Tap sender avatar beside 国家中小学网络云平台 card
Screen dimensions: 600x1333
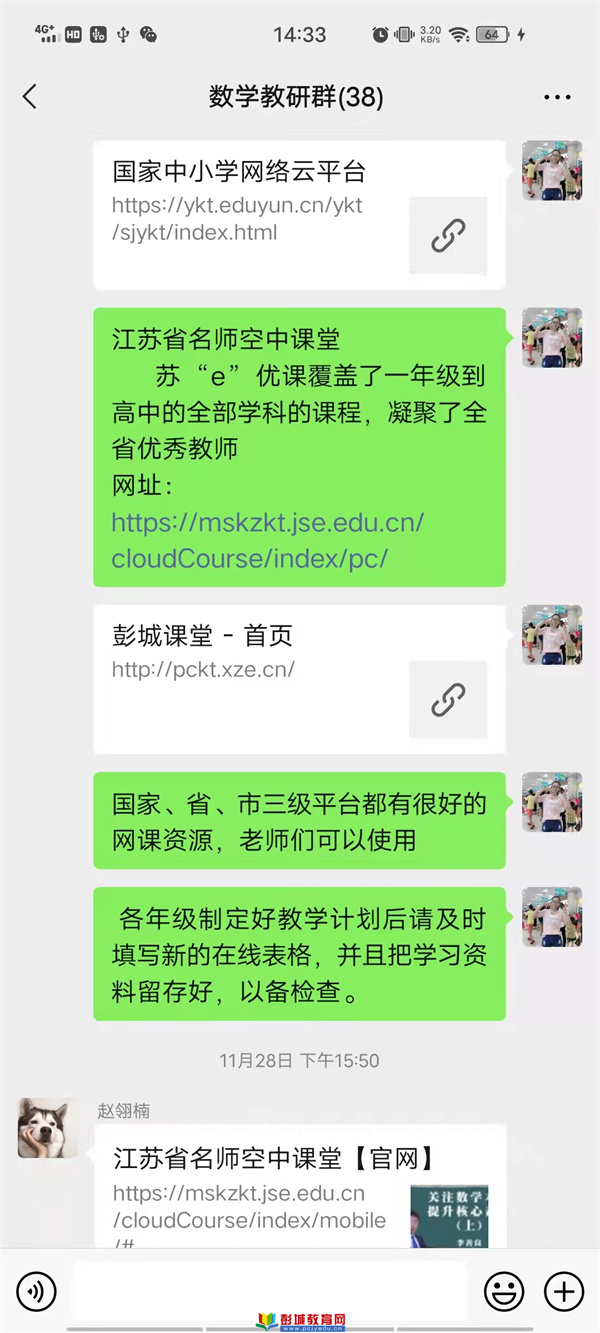552,171
